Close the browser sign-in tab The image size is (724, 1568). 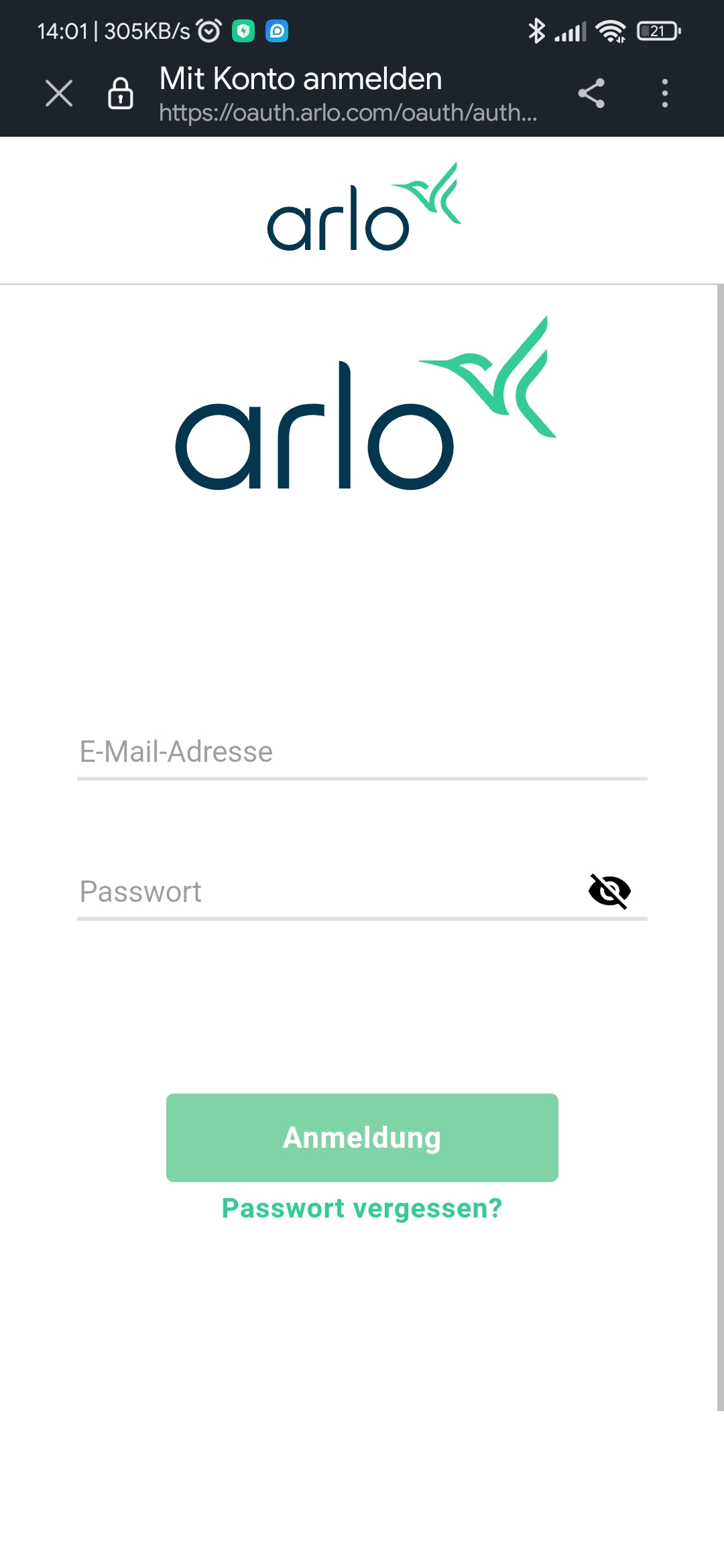tap(59, 93)
